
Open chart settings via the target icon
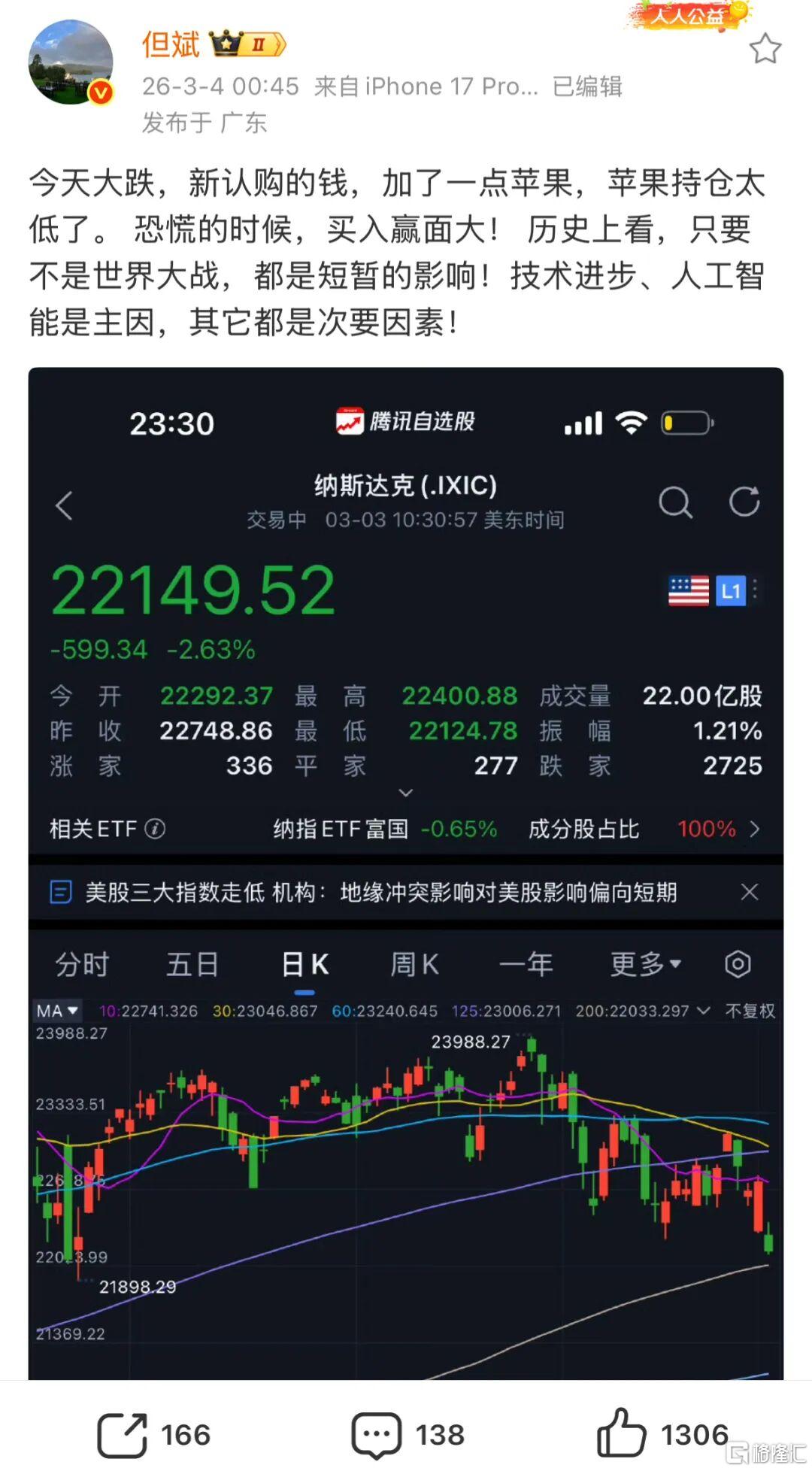click(738, 964)
